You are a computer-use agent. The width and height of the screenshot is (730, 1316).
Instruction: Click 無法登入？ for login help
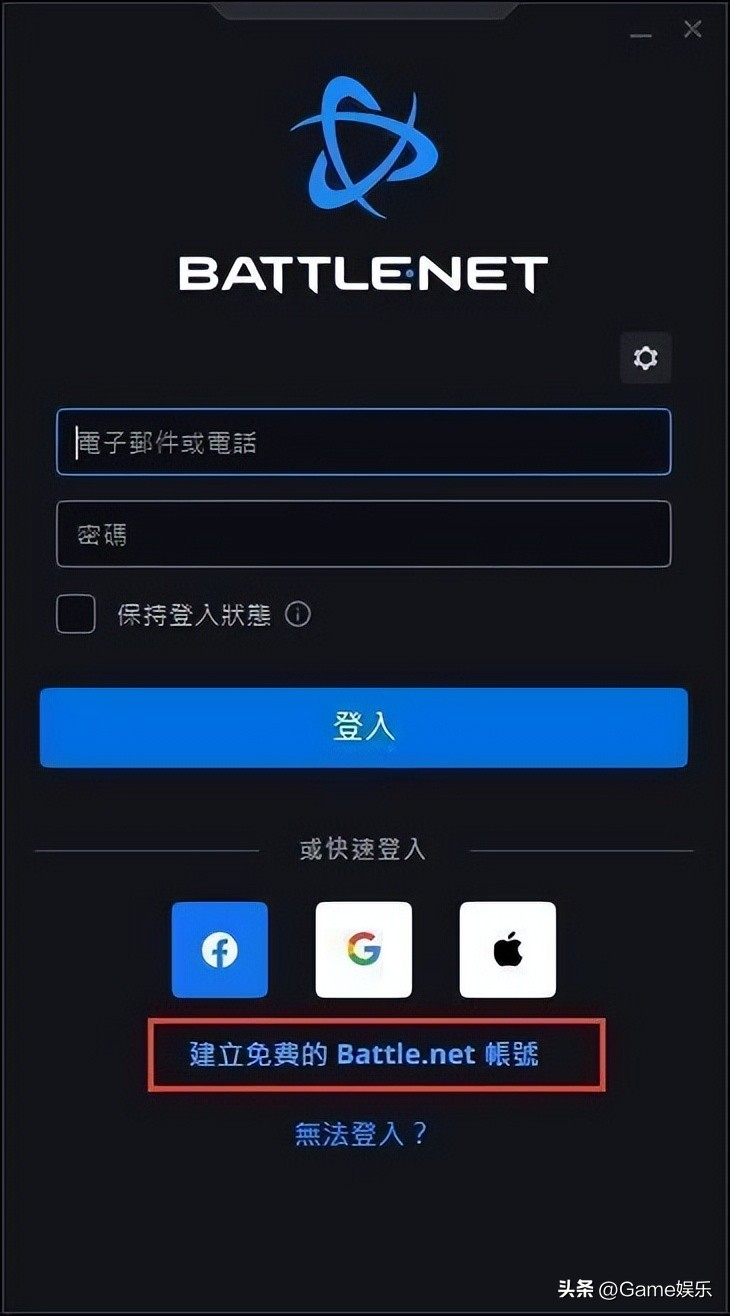(363, 1133)
